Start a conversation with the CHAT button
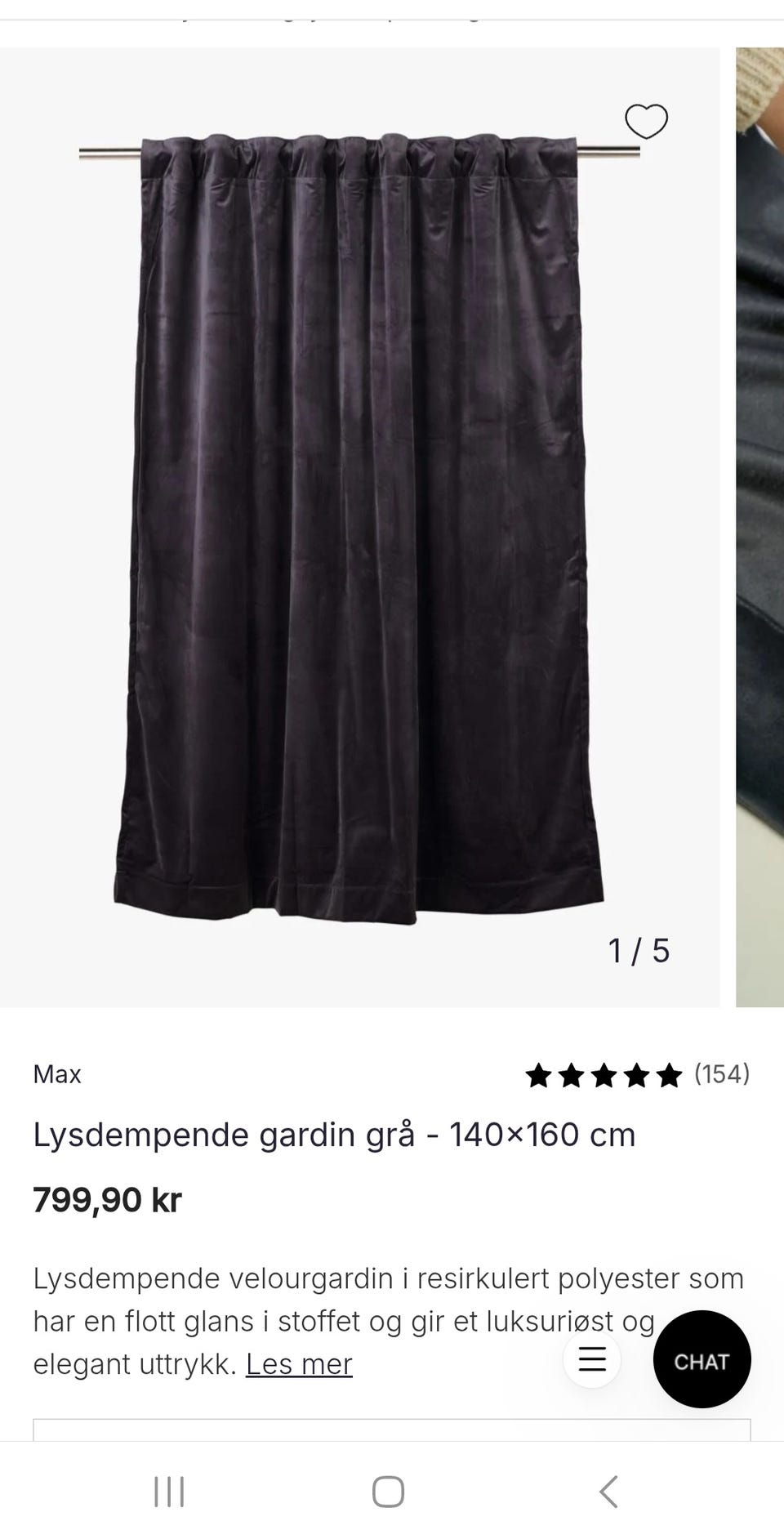Viewport: 784px width, 1539px height. click(702, 1361)
